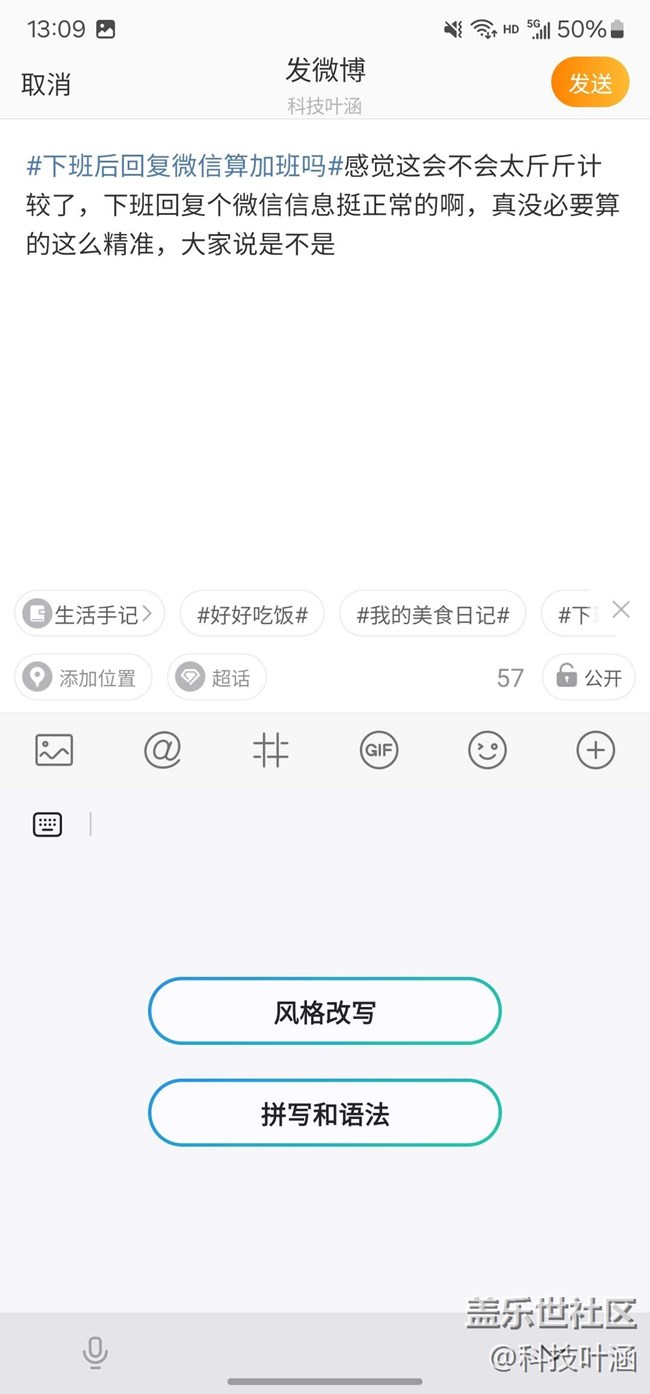This screenshot has width=650, height=1394.
Task: Choose 风格改写 to rewrite the text style
Action: (325, 1012)
